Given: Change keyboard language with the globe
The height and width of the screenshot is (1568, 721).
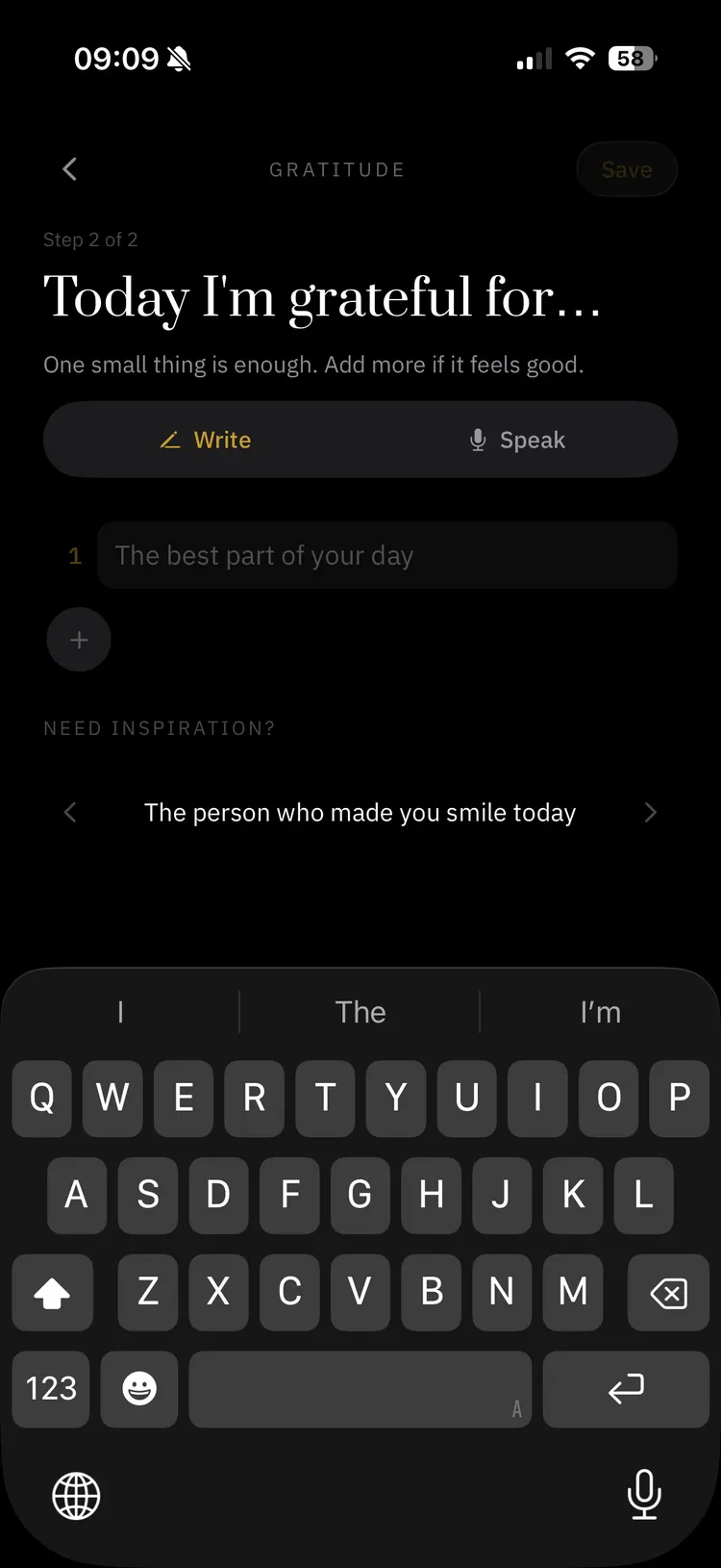Looking at the screenshot, I should coord(76,1496).
